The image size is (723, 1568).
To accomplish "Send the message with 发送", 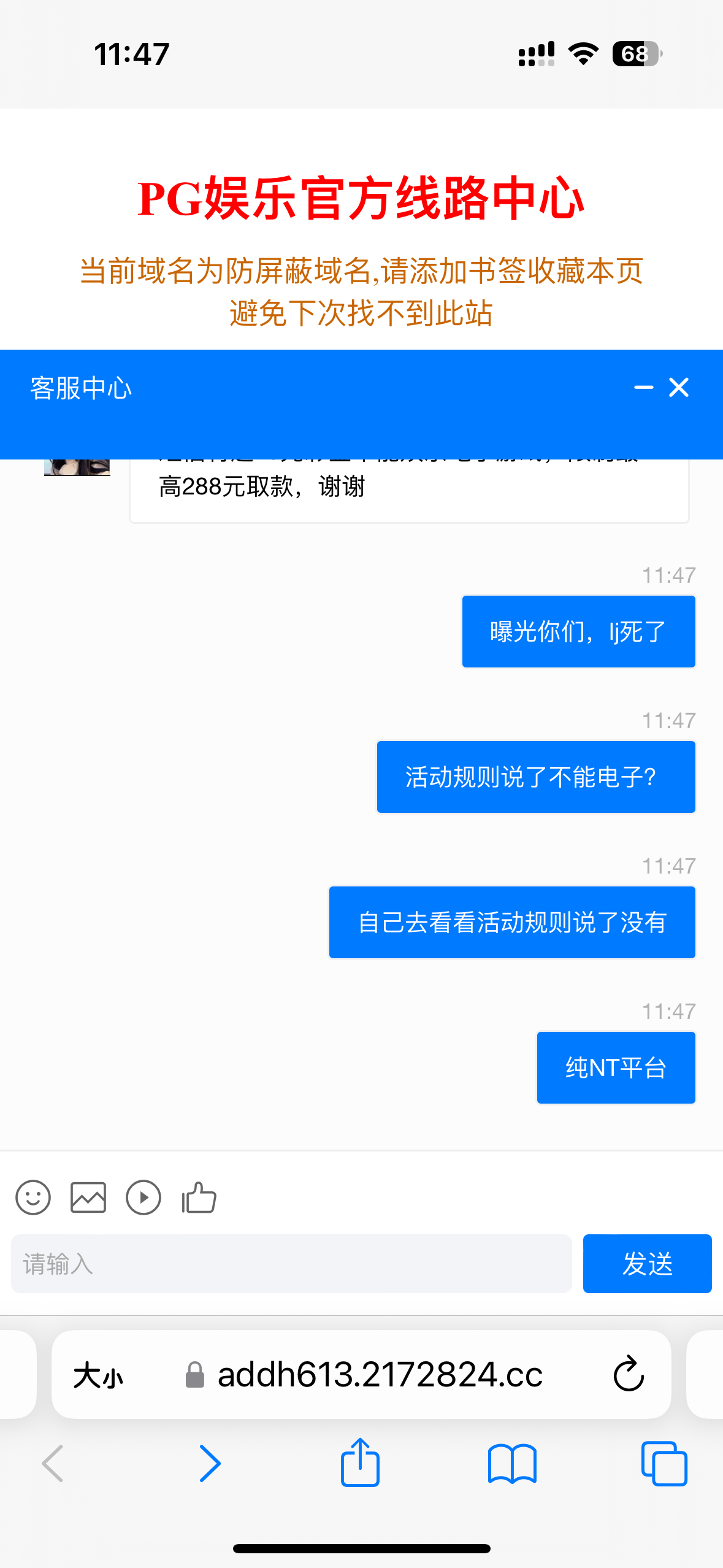I will click(x=647, y=1264).
